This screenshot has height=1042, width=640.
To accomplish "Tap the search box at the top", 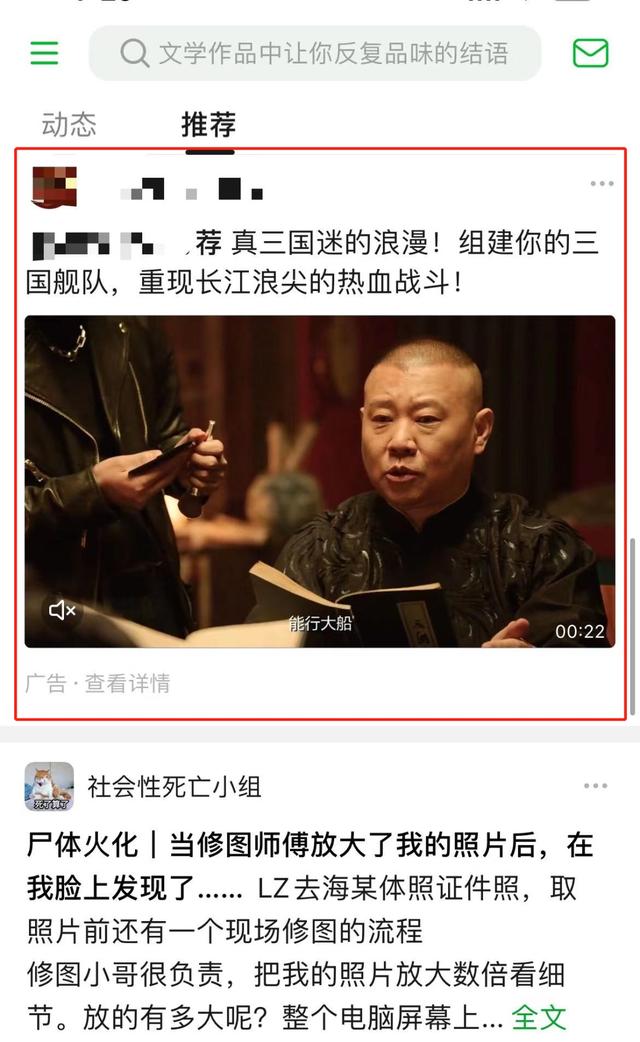I will coord(315,53).
